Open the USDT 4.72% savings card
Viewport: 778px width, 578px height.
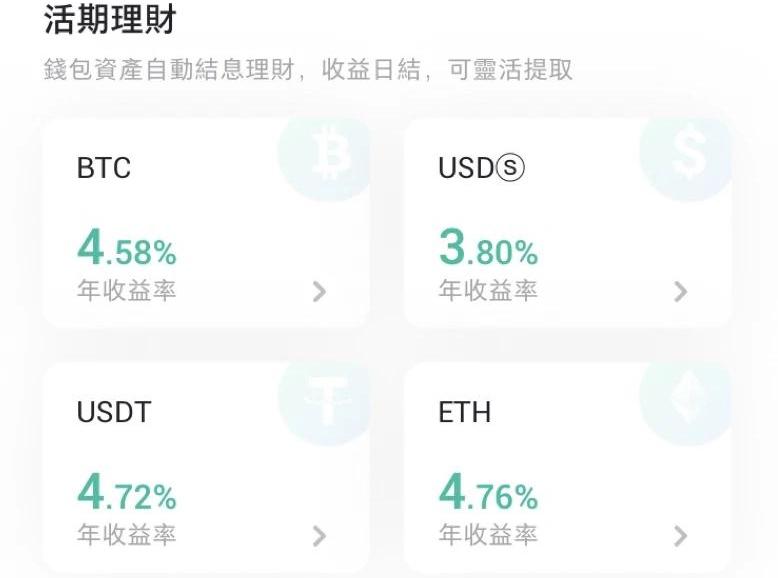[x=205, y=468]
